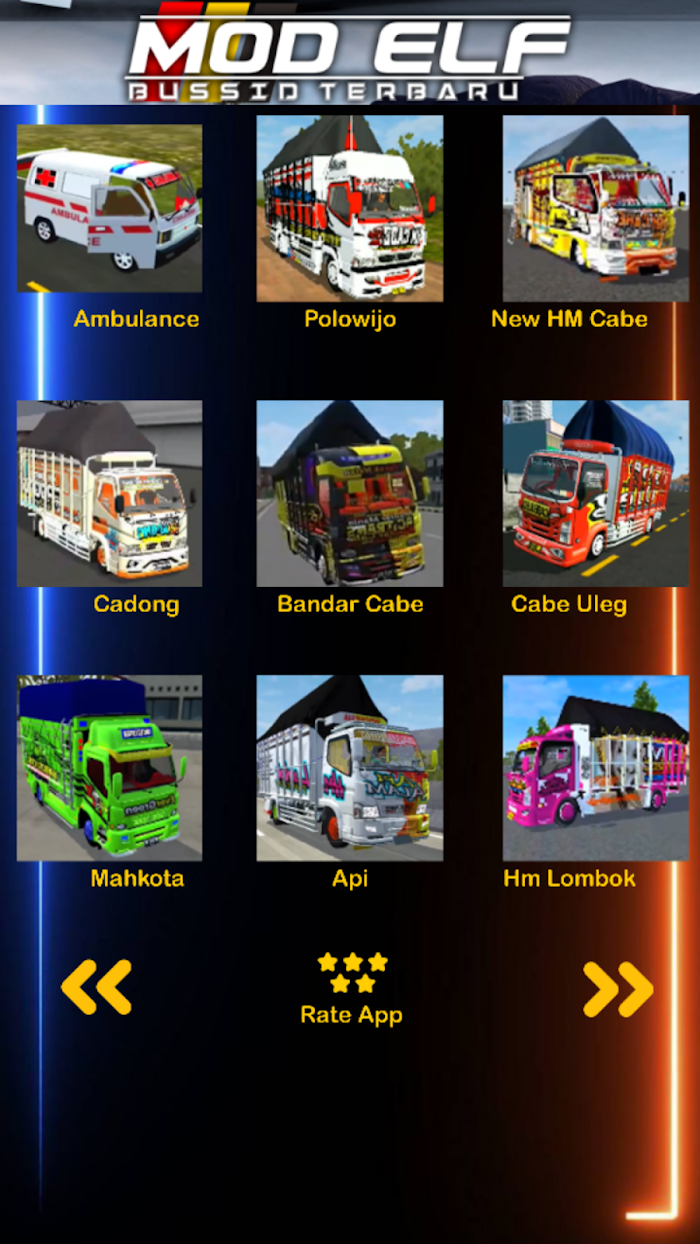The image size is (700, 1244).
Task: Open the Hm Lombok mod
Action: click(x=595, y=768)
